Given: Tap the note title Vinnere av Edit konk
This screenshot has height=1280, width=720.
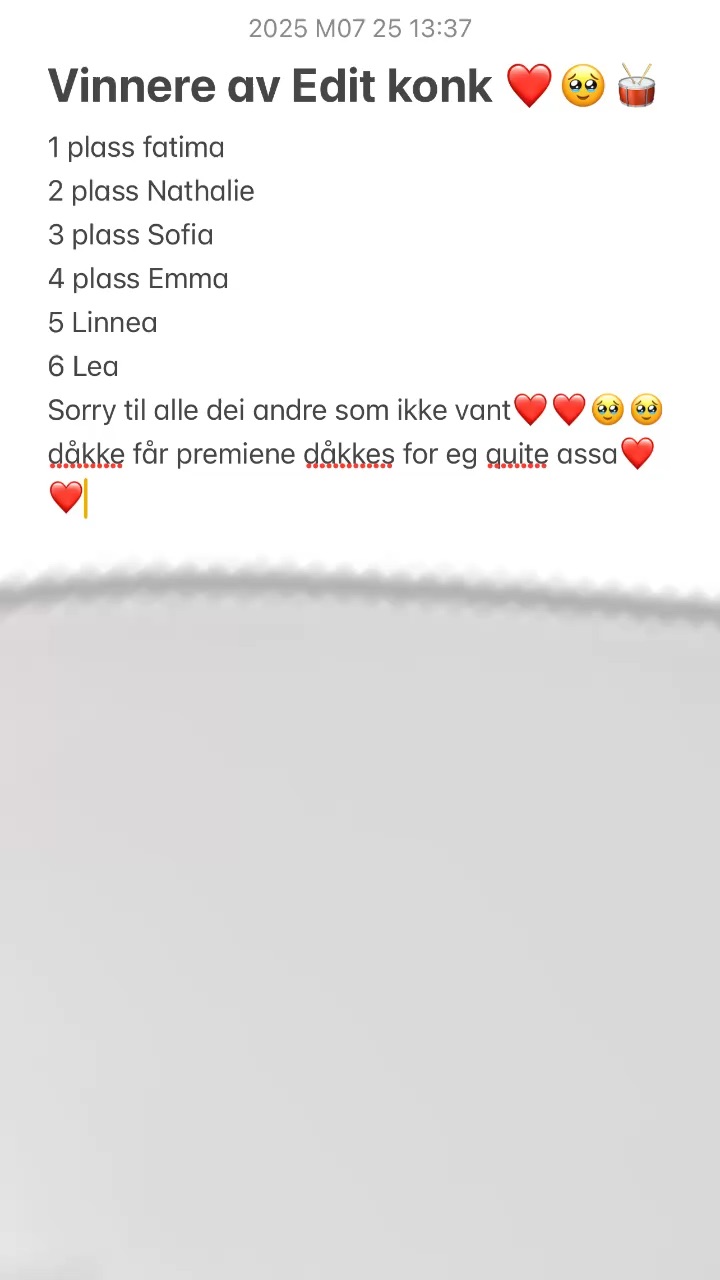Looking at the screenshot, I should pyautogui.click(x=270, y=87).
